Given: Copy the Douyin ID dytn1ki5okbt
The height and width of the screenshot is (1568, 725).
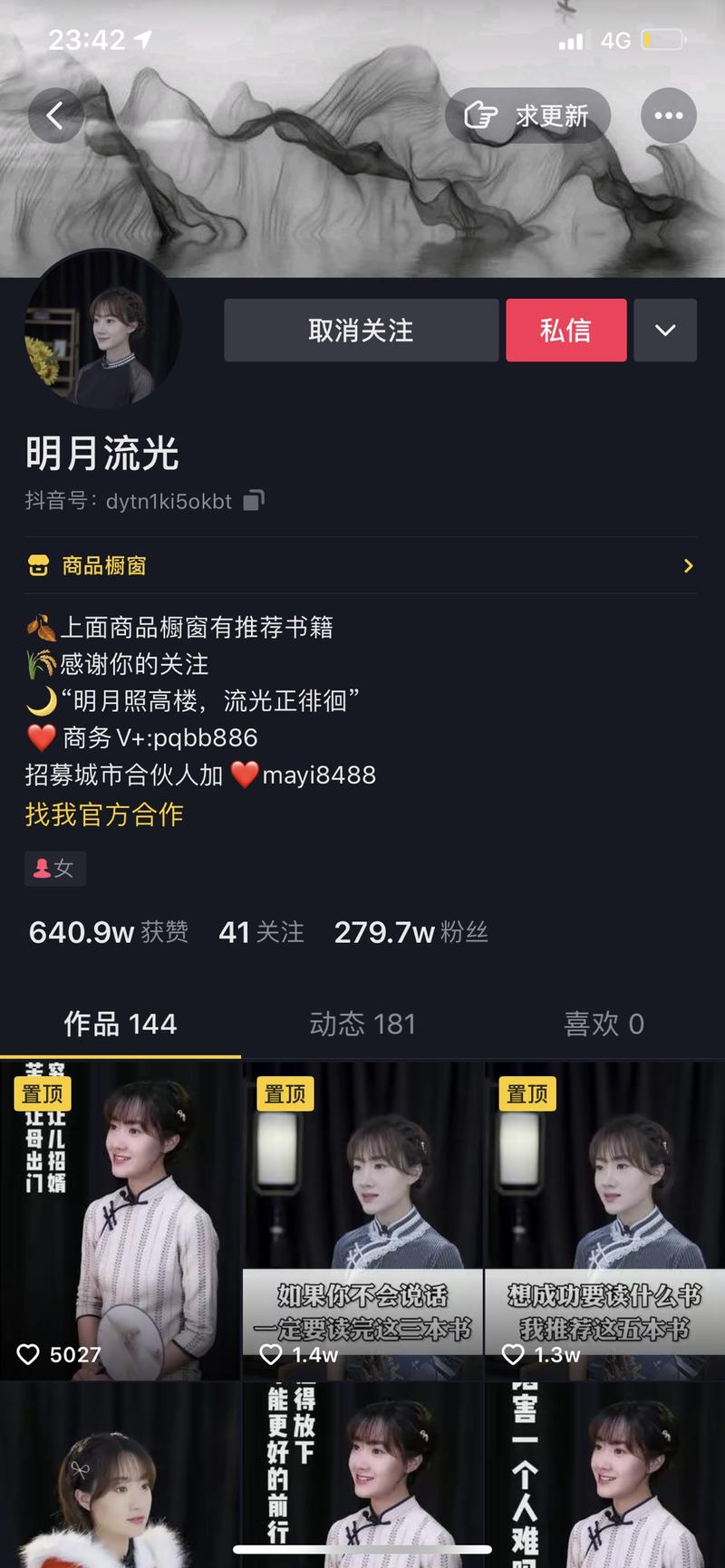Looking at the screenshot, I should tap(252, 500).
